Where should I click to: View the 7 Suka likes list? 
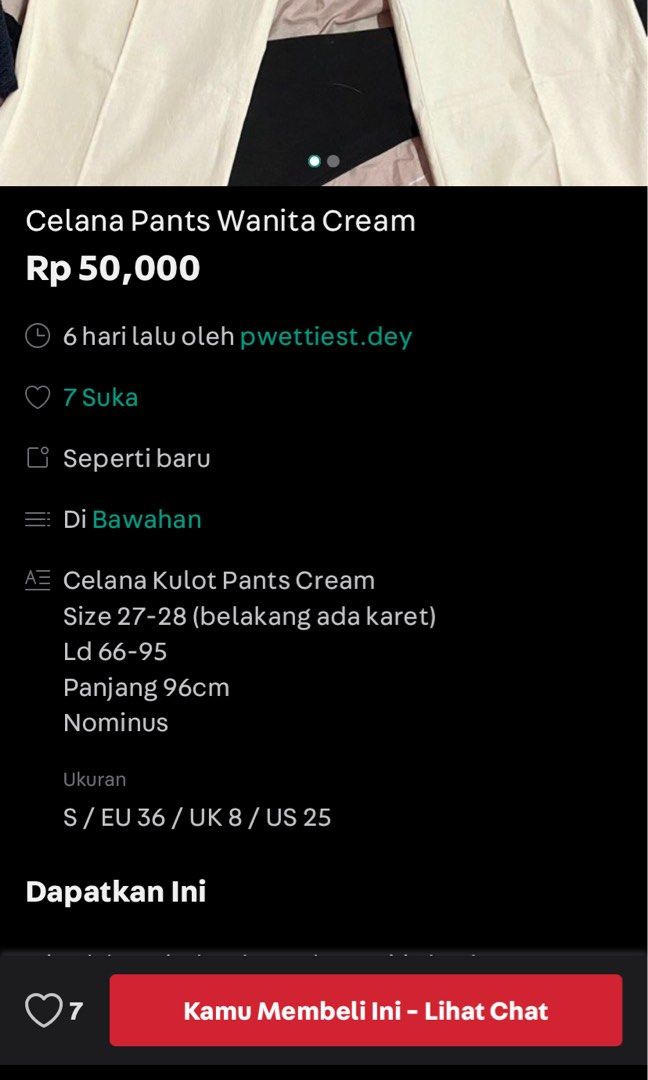(101, 397)
